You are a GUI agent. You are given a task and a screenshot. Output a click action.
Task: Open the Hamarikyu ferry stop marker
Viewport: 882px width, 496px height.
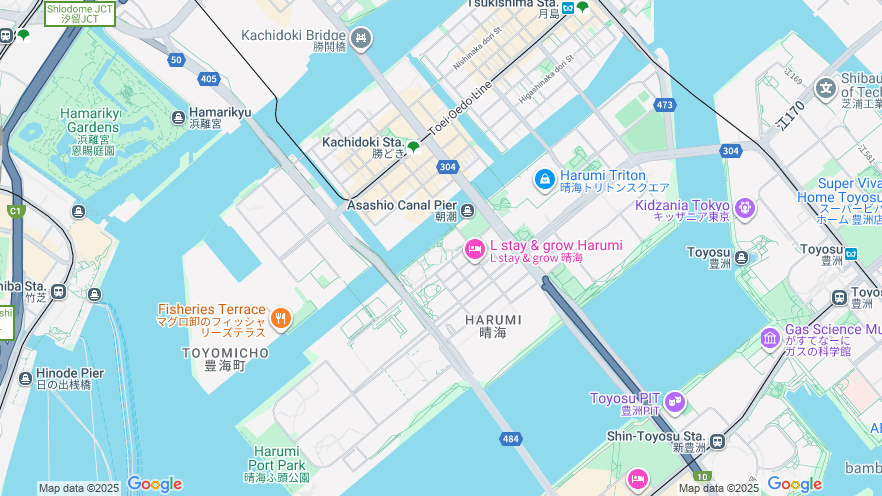click(179, 117)
